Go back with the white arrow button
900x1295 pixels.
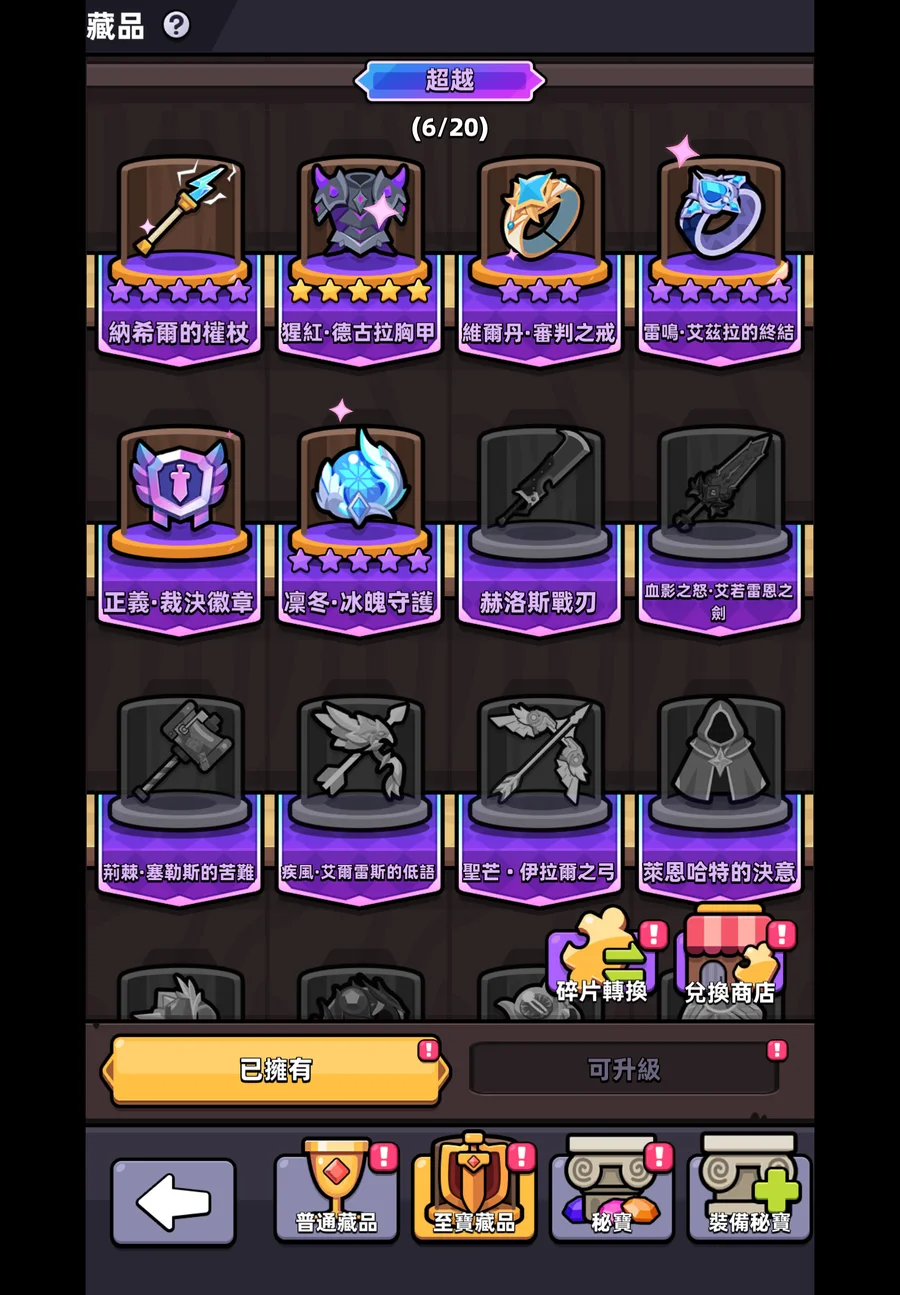tap(173, 1201)
